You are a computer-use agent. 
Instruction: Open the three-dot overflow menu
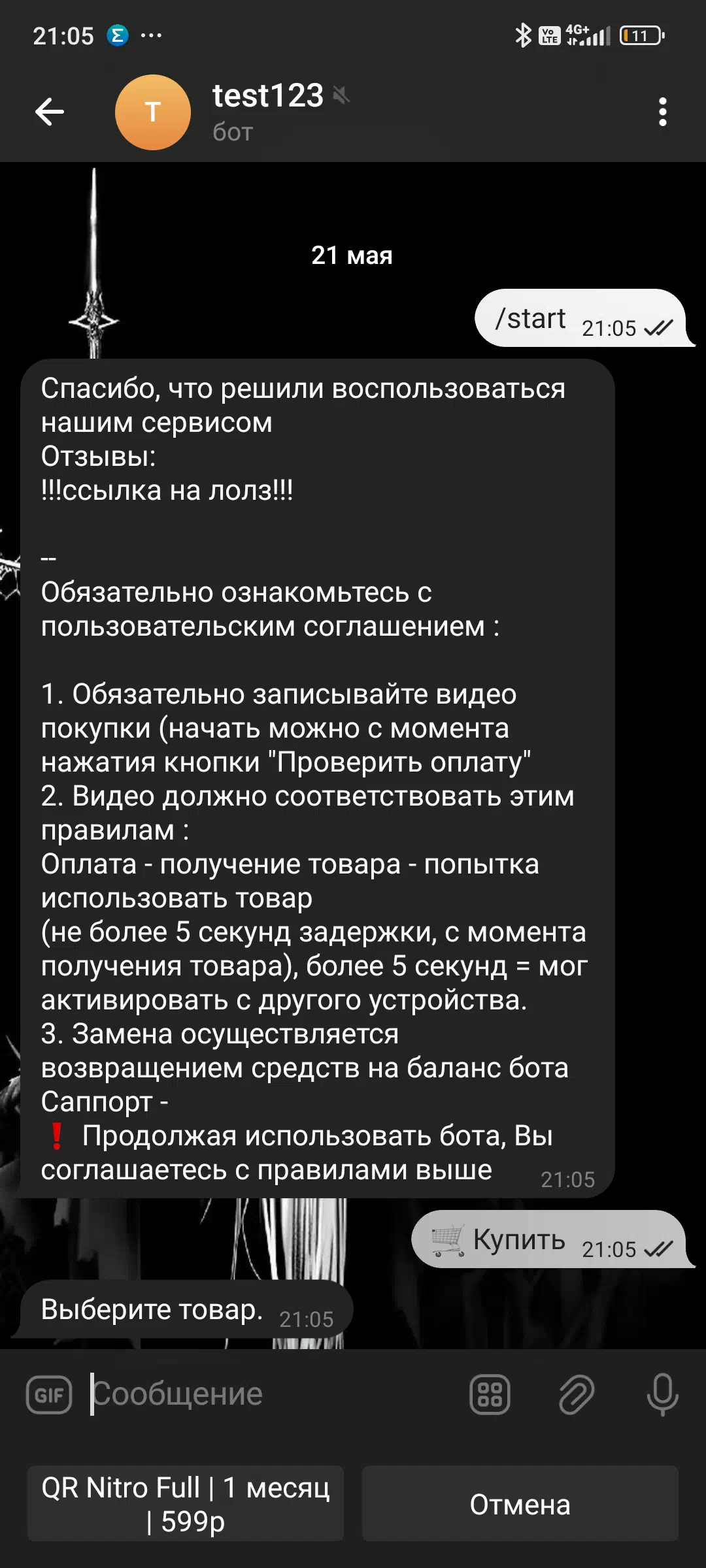[662, 112]
